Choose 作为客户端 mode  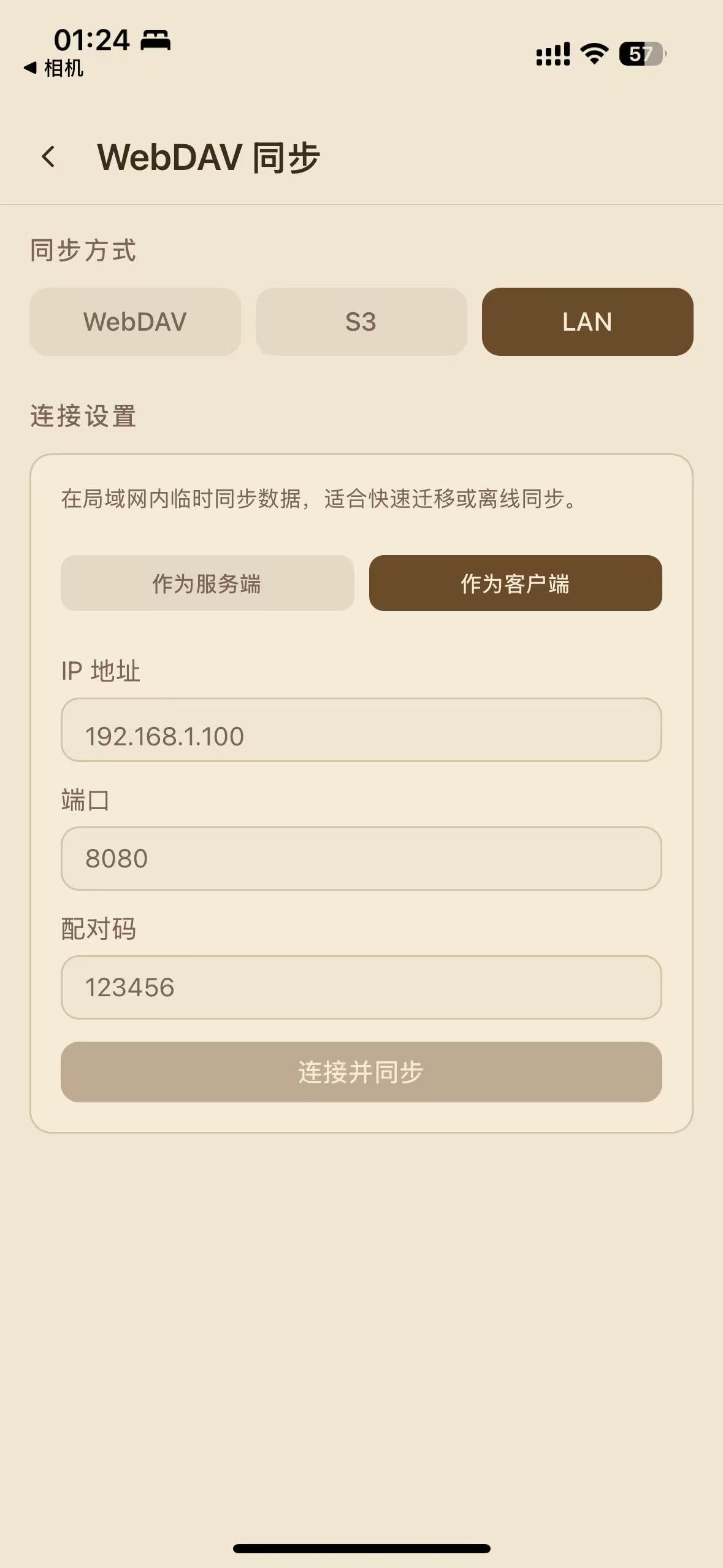(515, 583)
